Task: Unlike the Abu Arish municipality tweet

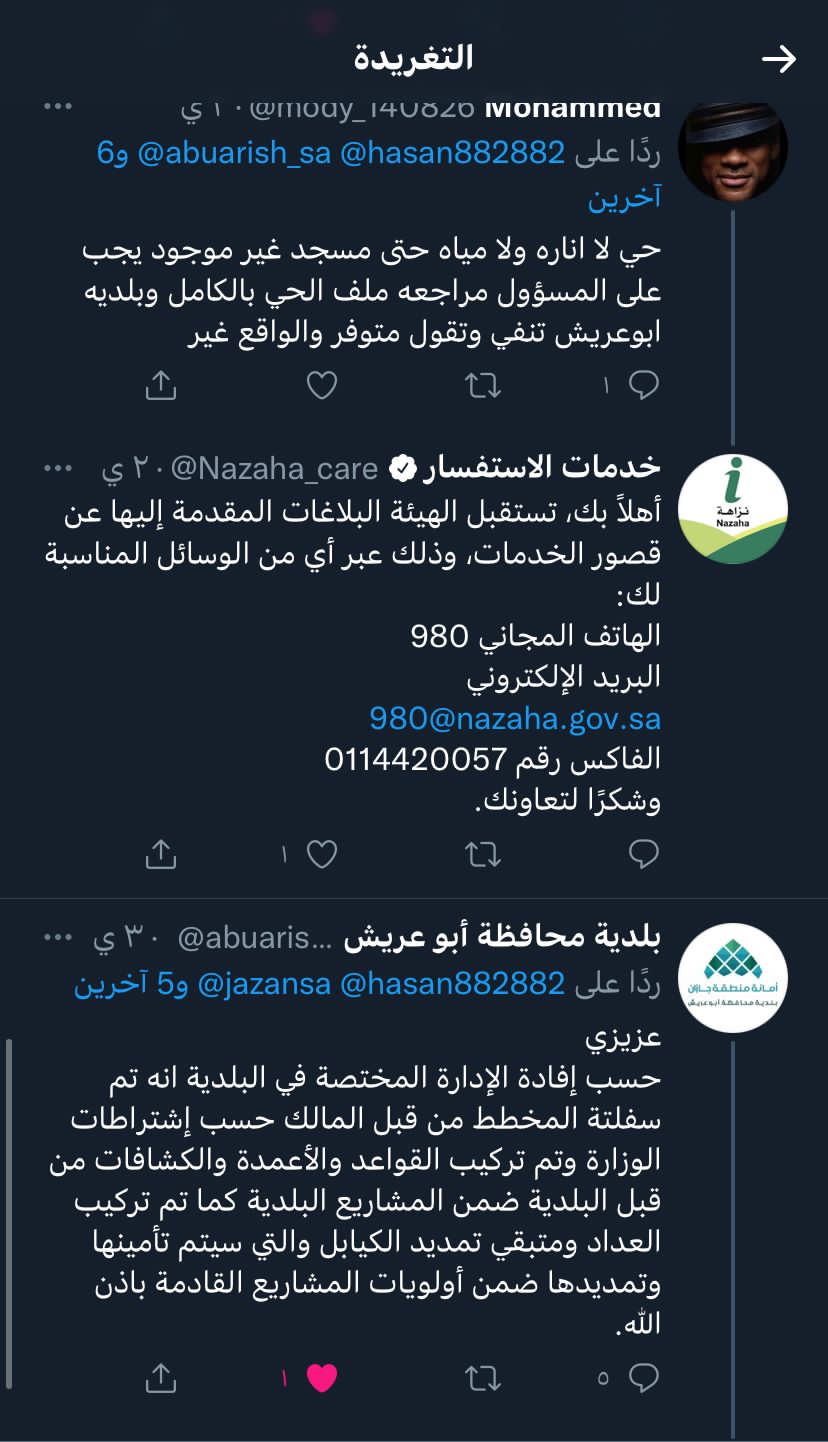Action: (x=321, y=1378)
